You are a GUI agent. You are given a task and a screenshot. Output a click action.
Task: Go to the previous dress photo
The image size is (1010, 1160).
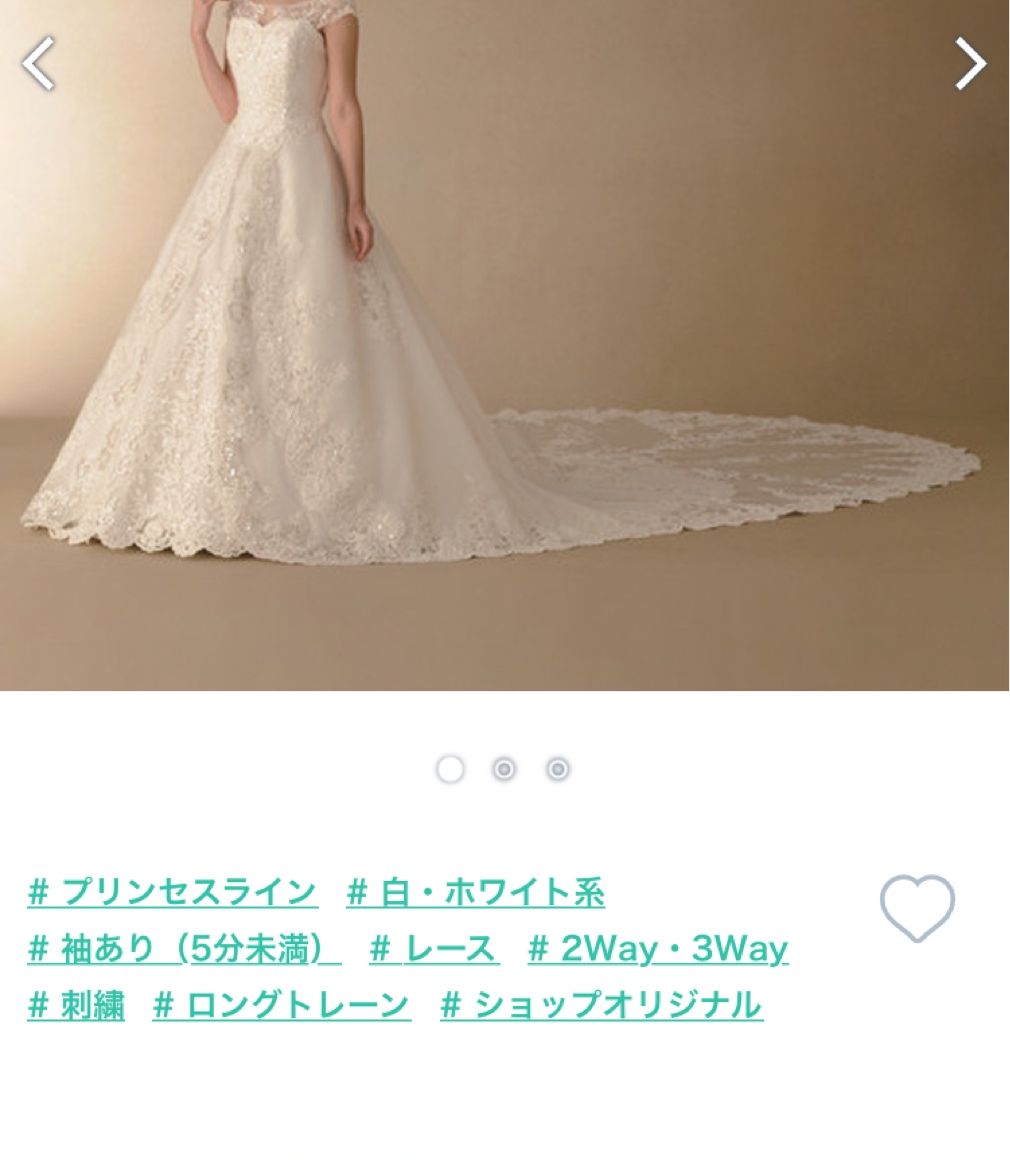[x=38, y=64]
